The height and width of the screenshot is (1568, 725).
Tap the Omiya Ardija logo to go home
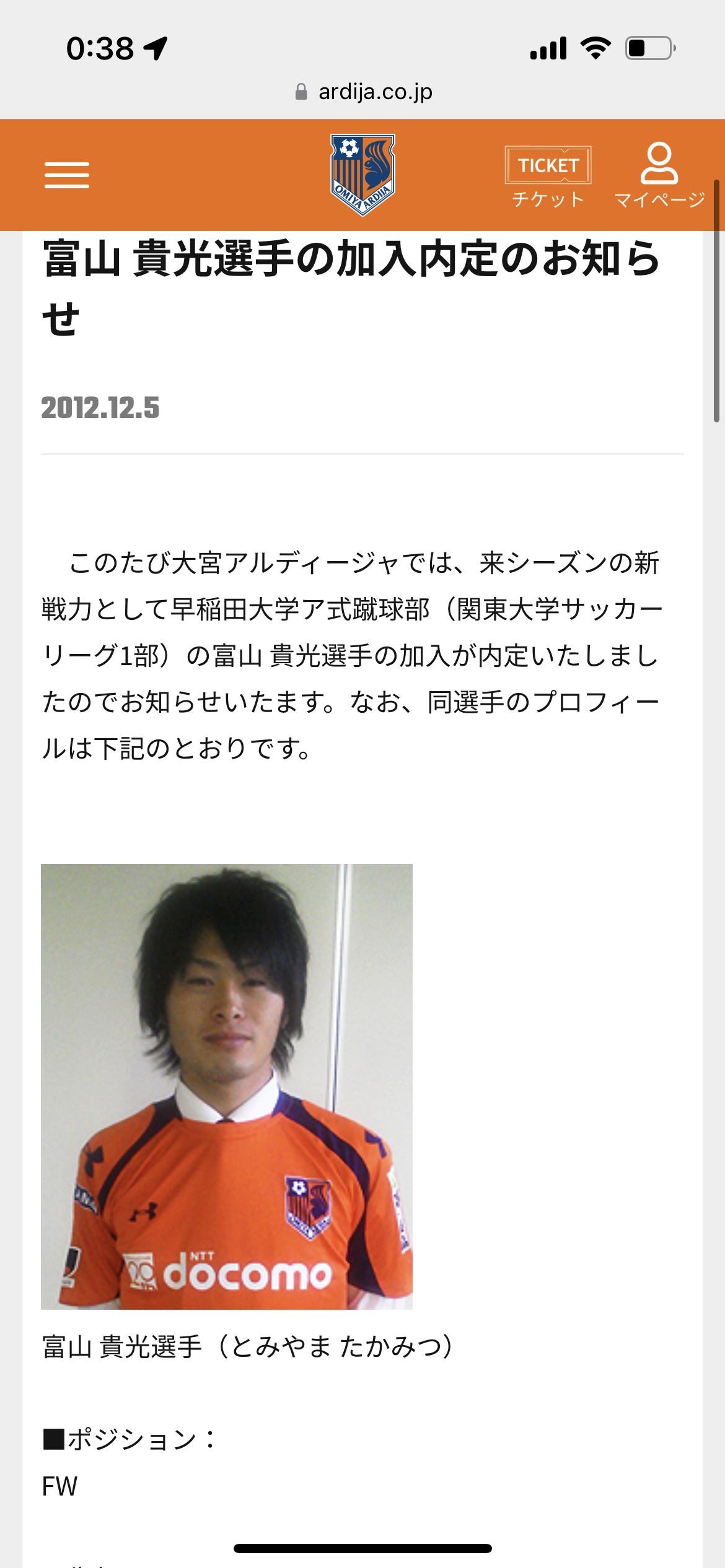pyautogui.click(x=362, y=175)
